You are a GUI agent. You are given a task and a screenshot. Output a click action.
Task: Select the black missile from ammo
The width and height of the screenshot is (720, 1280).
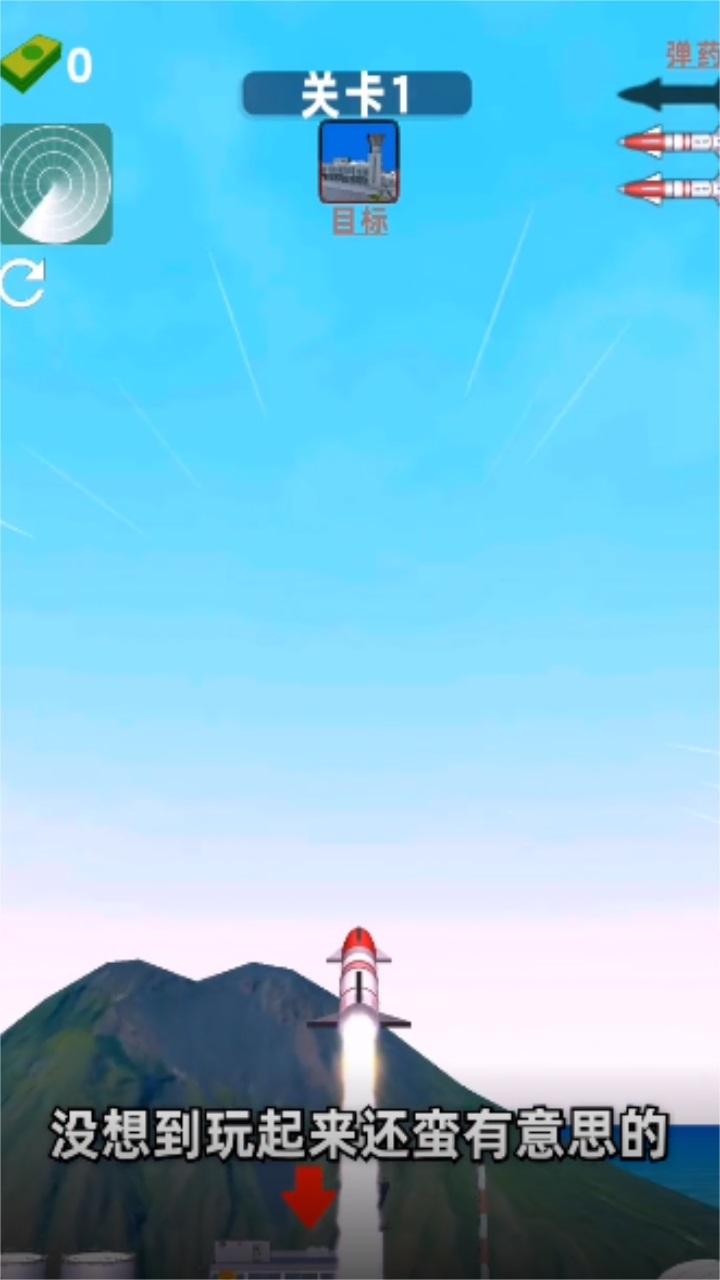pyautogui.click(x=670, y=95)
